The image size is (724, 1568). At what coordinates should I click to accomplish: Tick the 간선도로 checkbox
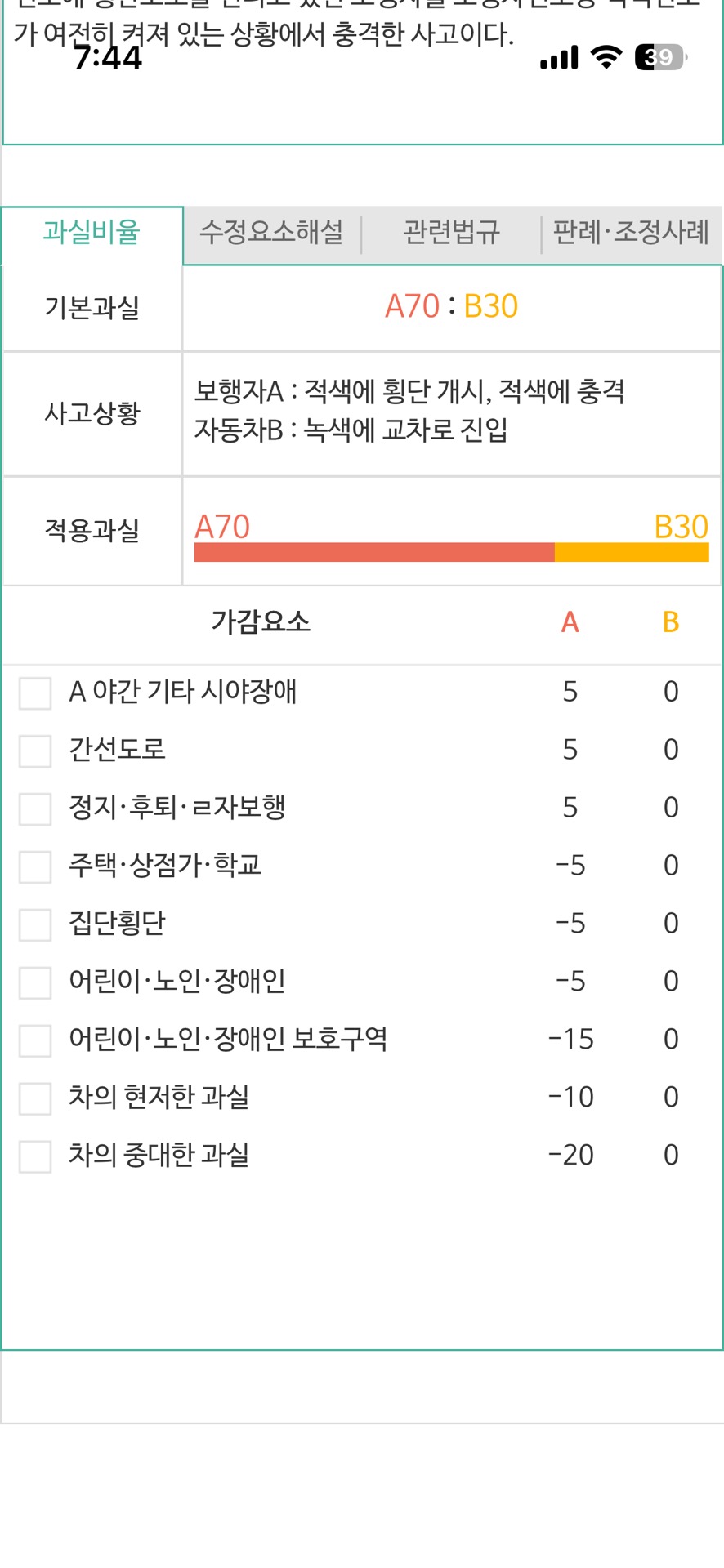click(35, 751)
